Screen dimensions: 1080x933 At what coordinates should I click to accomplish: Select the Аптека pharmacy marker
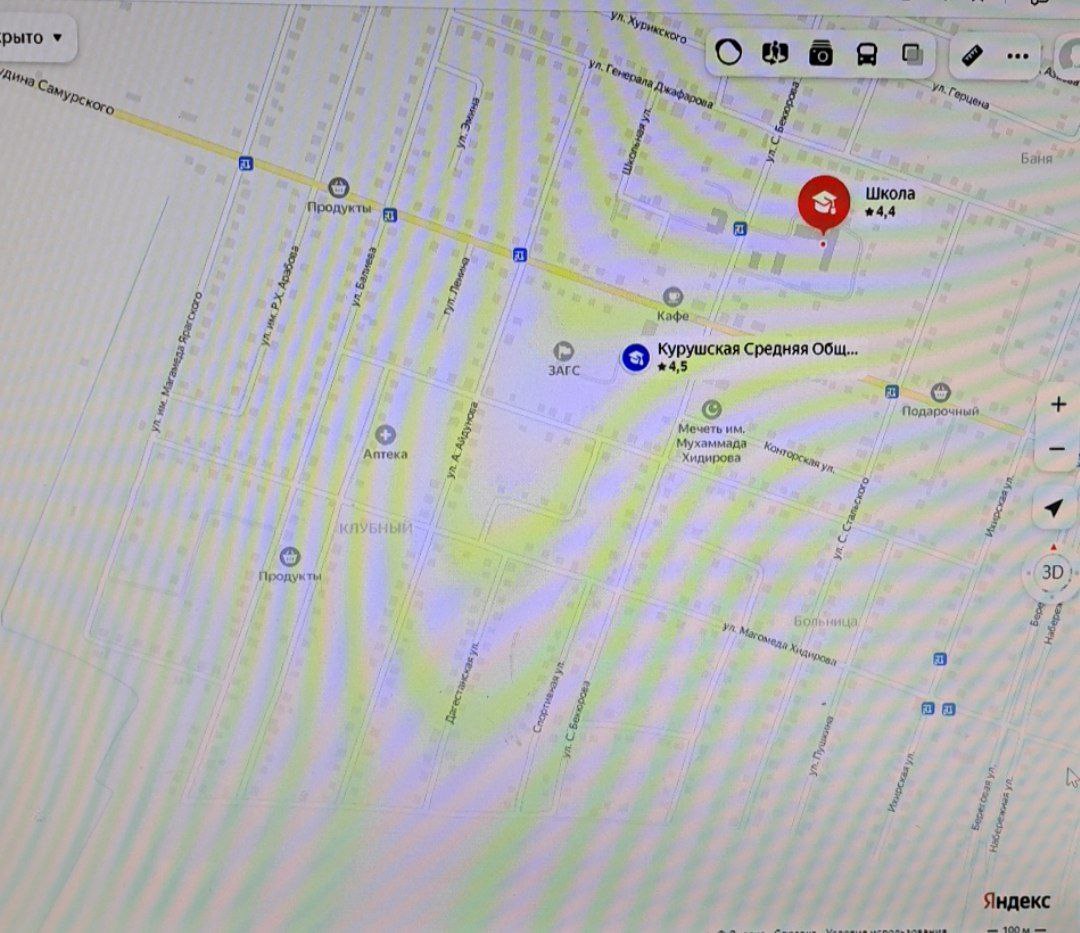point(385,435)
